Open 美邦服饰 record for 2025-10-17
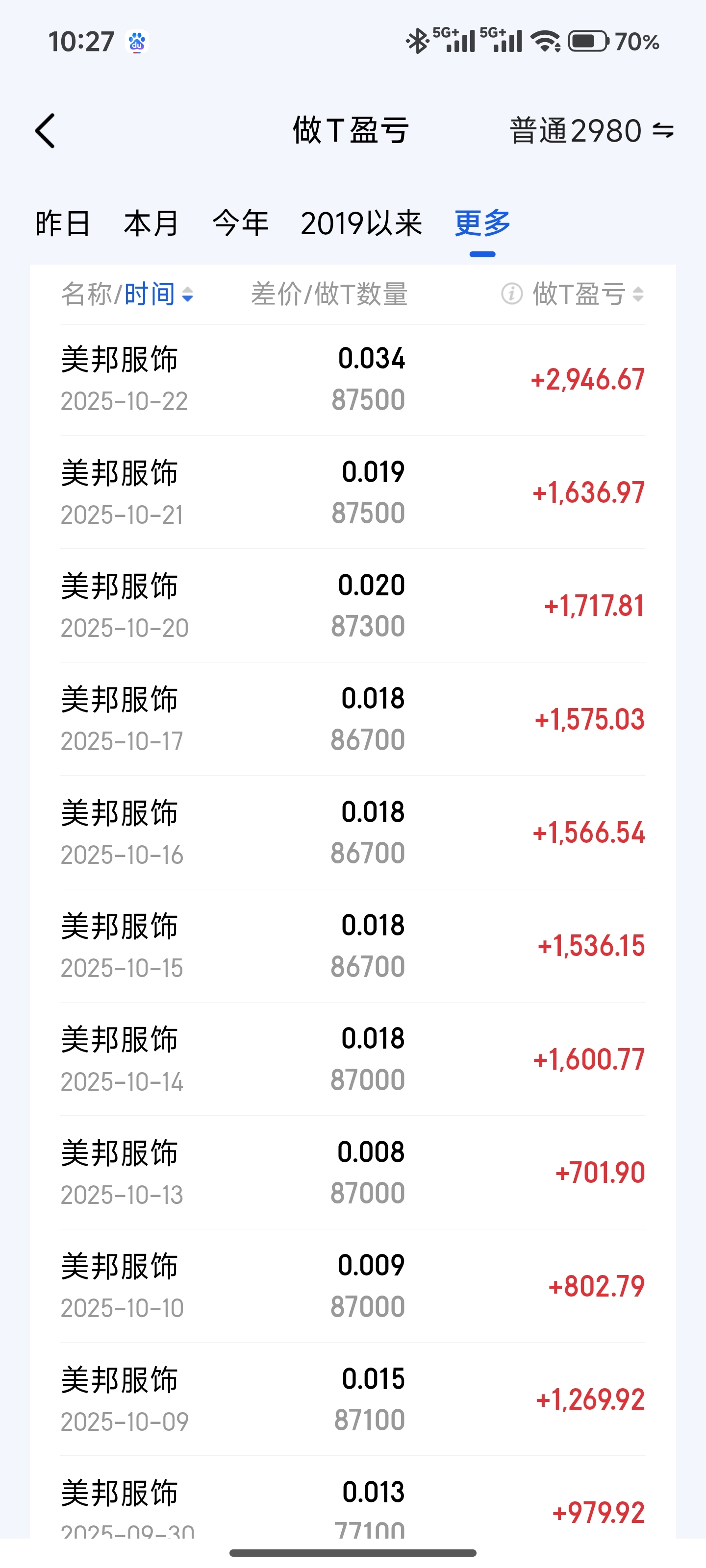This screenshot has height=1568, width=706. pos(353,719)
